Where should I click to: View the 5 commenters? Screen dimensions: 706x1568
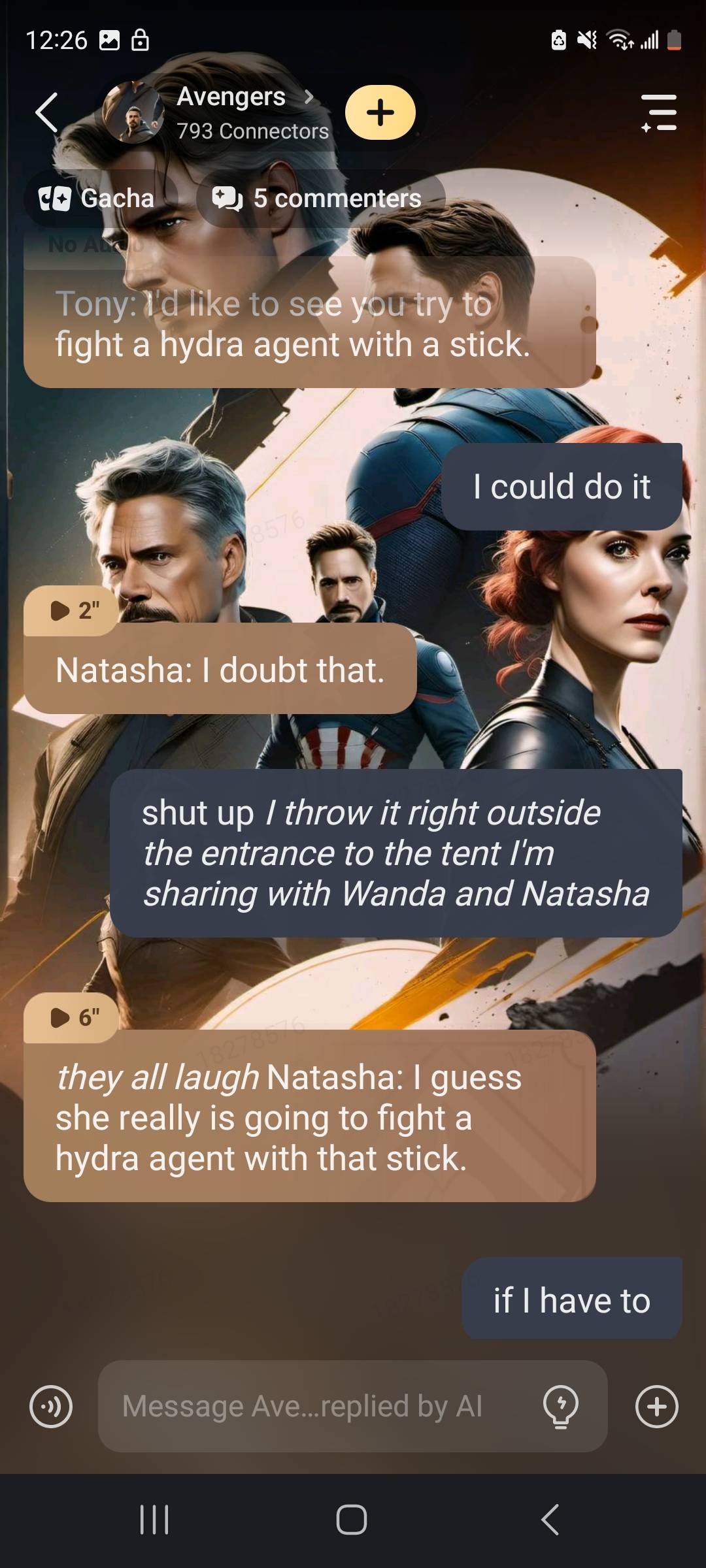tap(320, 199)
